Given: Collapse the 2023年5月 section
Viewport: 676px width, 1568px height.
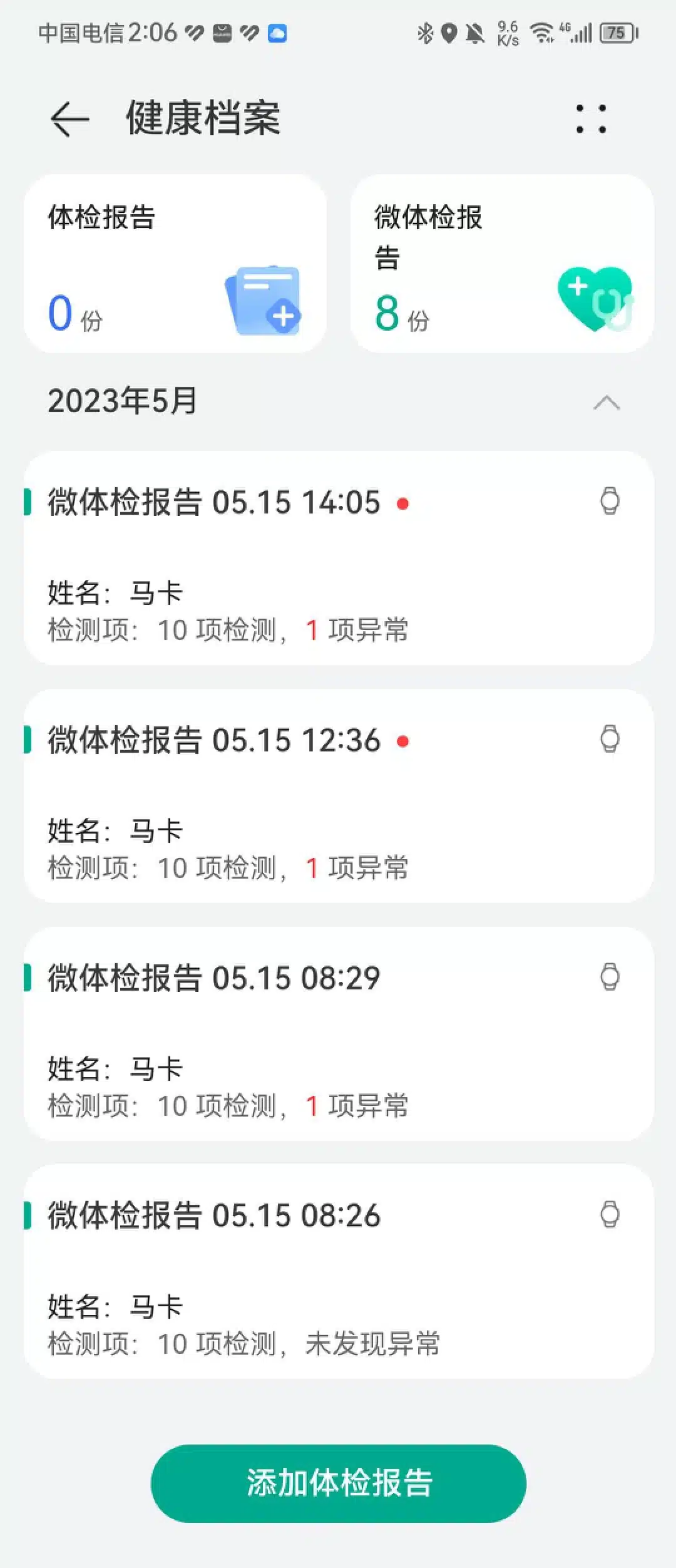Looking at the screenshot, I should (606, 403).
